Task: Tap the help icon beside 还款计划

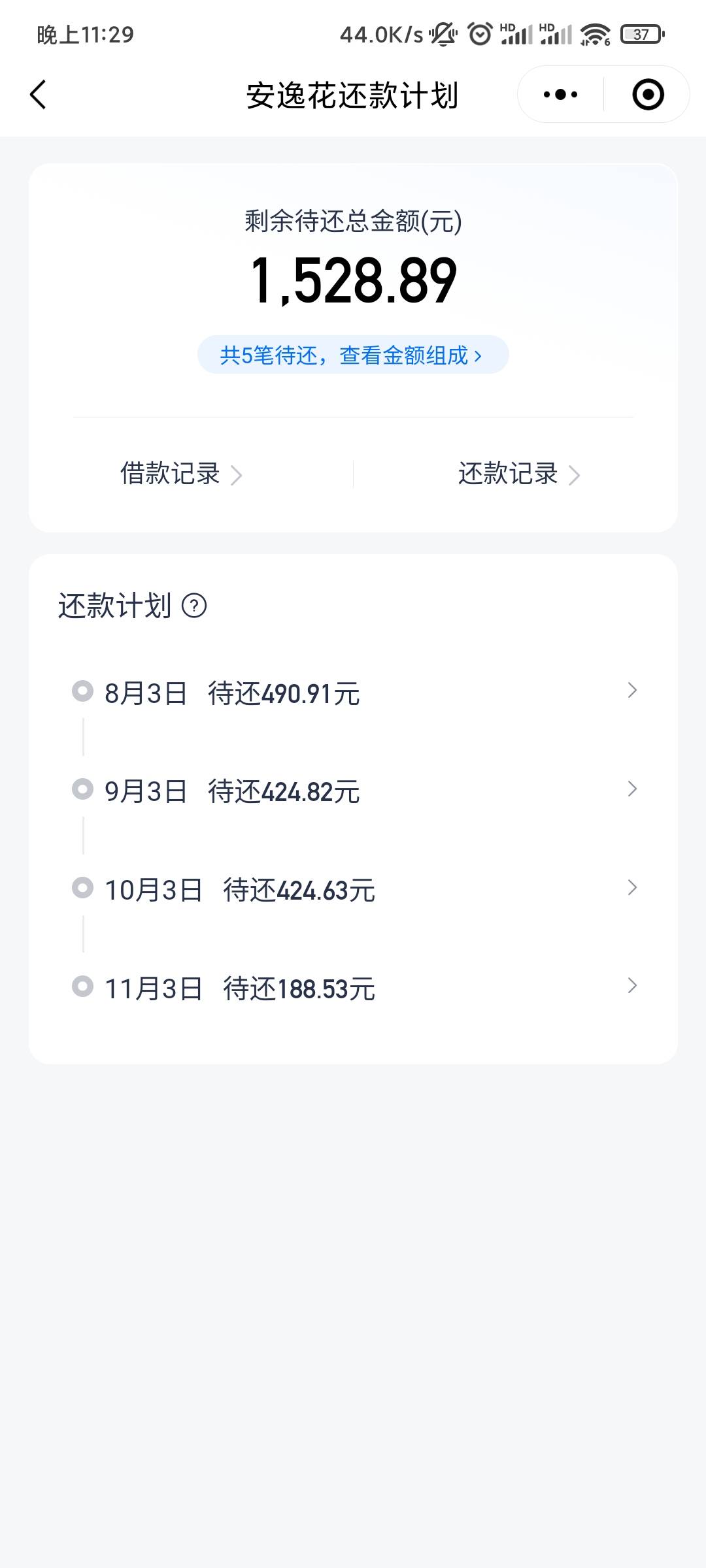Action: click(x=194, y=606)
